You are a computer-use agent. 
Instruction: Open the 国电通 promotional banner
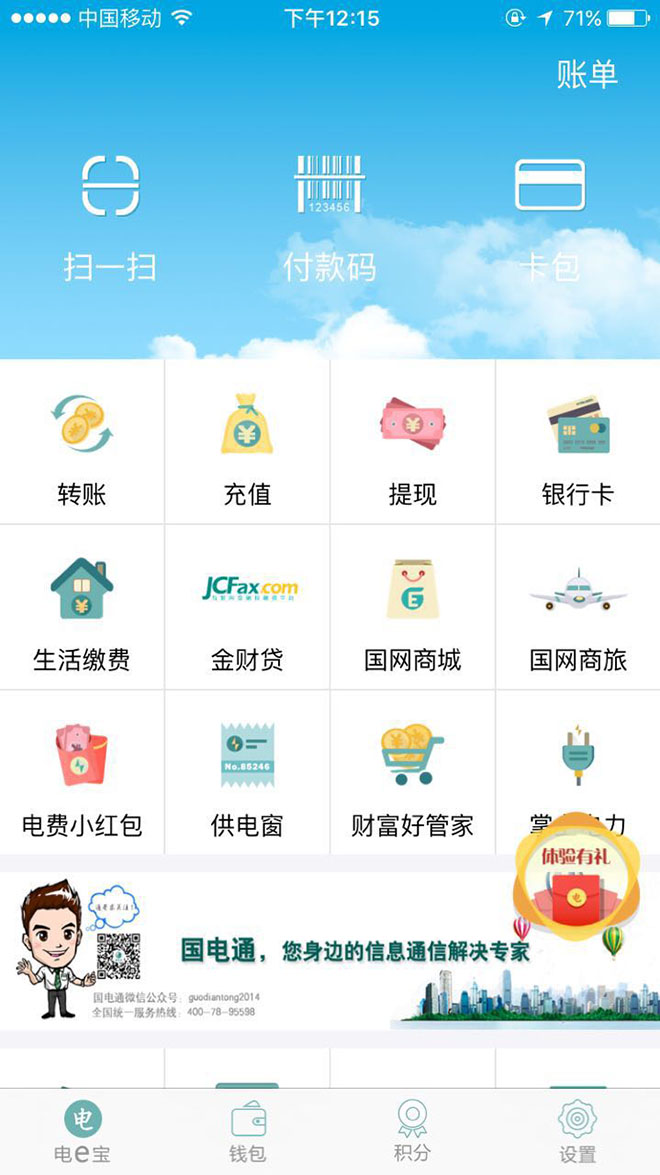pyautogui.click(x=300, y=950)
